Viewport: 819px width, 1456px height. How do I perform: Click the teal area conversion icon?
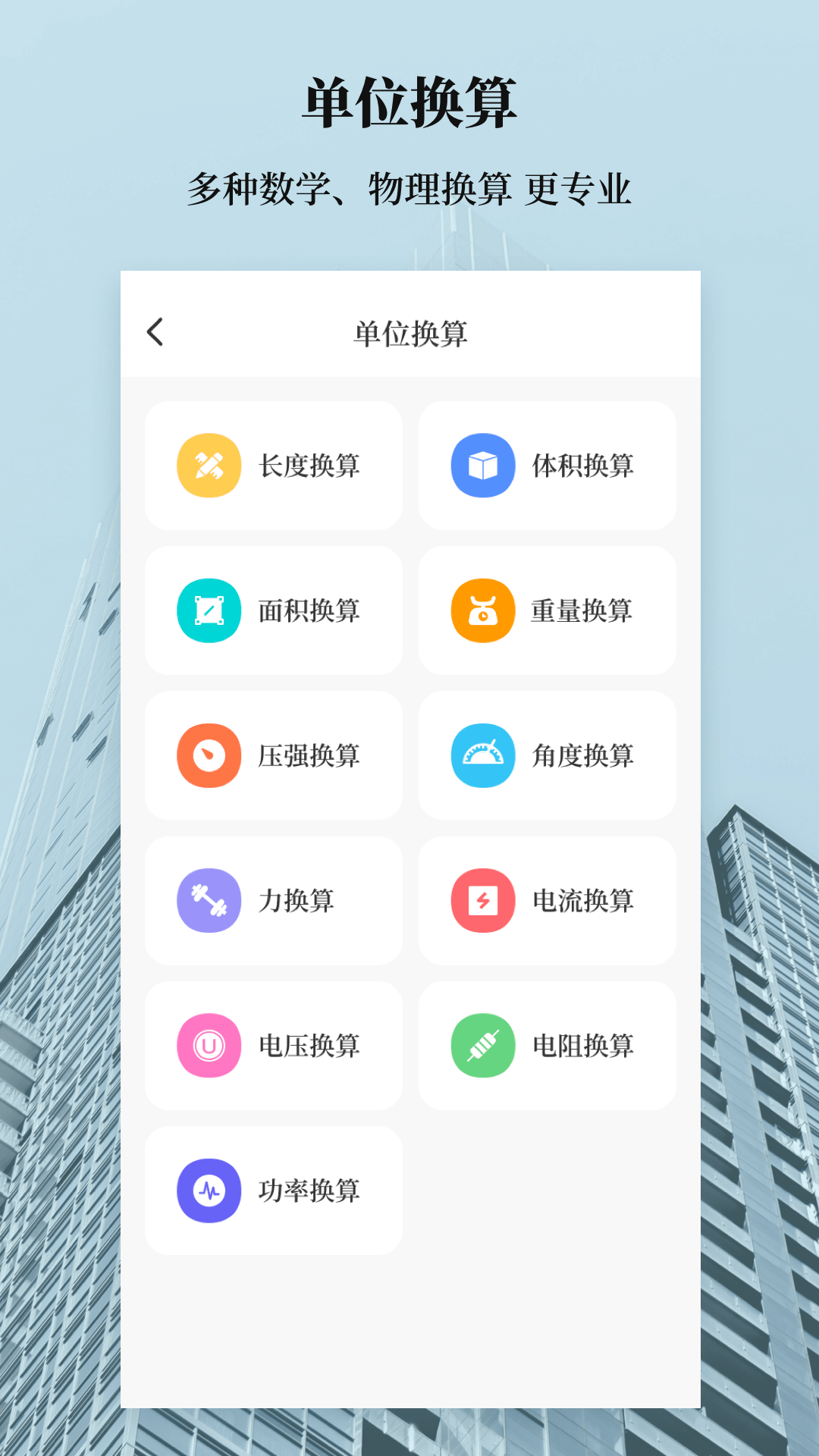[209, 610]
